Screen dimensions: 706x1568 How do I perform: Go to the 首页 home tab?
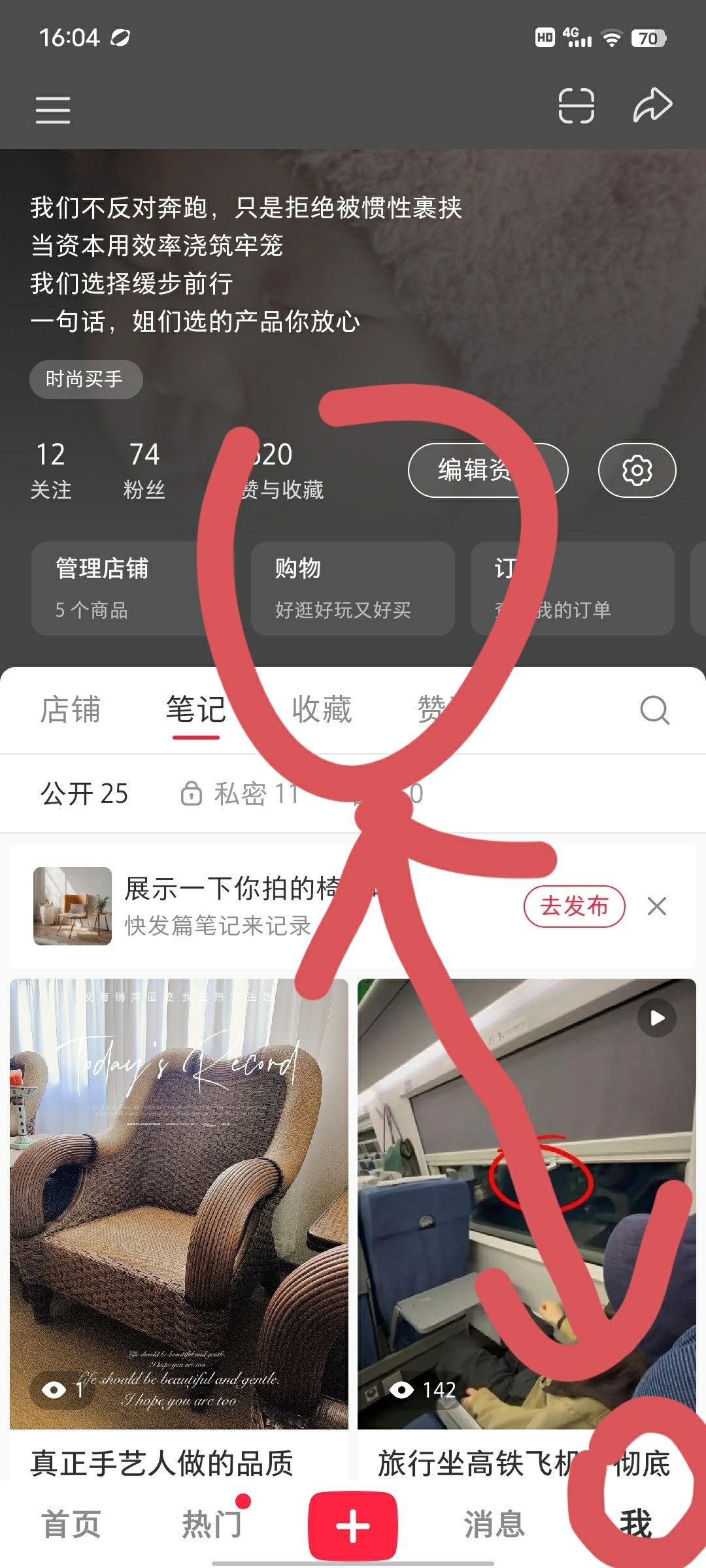point(71,1525)
